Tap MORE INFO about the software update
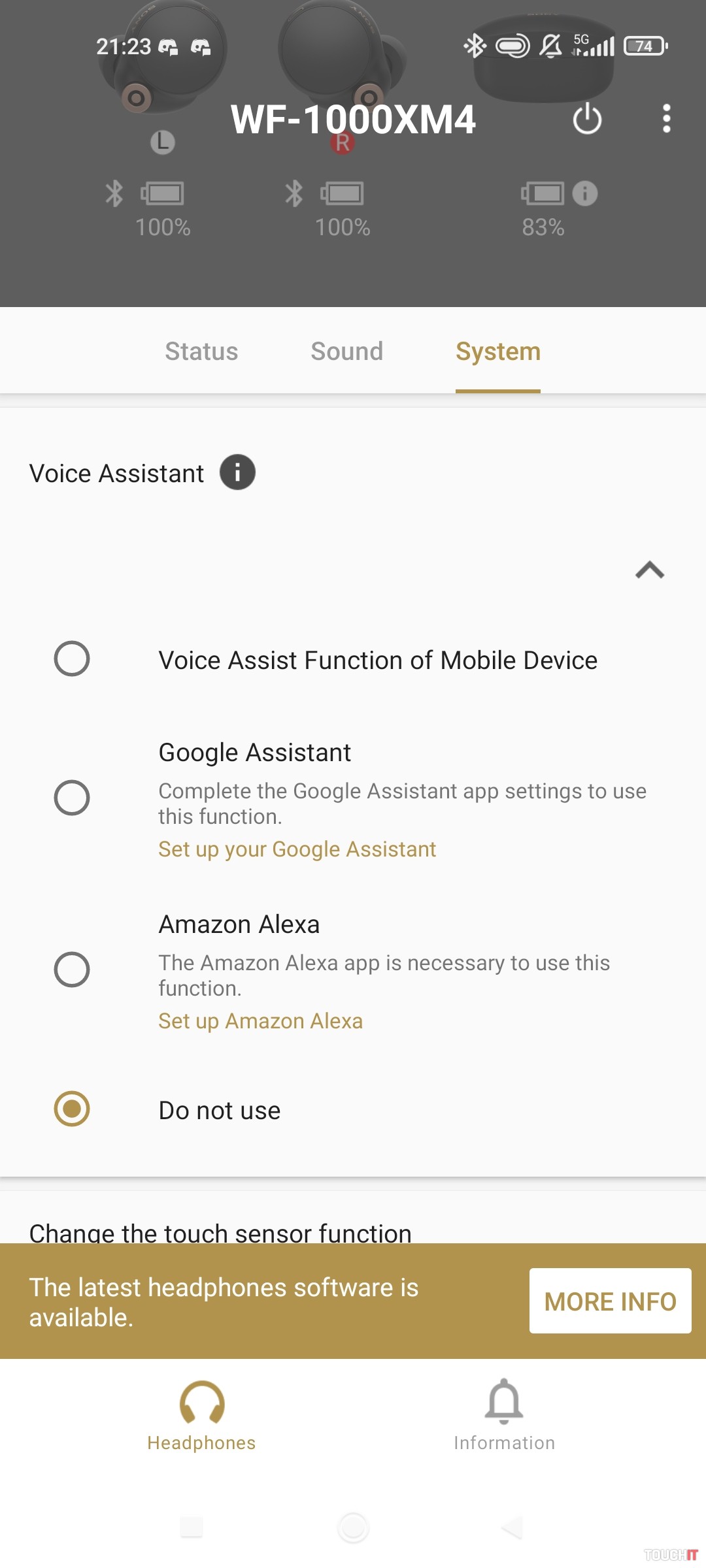Viewport: 706px width, 1568px height. click(x=610, y=1301)
